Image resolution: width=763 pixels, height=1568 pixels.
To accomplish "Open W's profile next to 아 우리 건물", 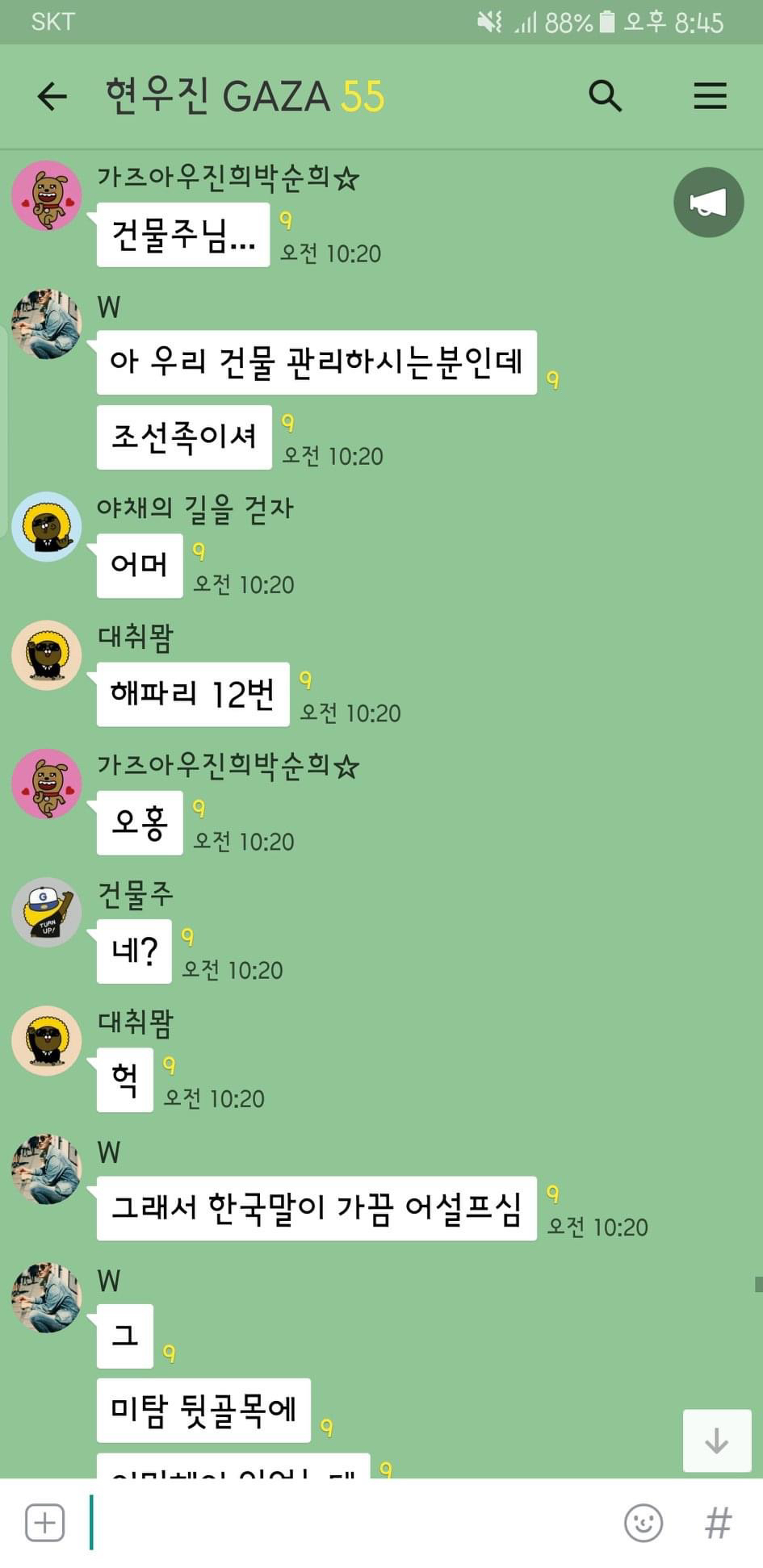I will (x=47, y=324).
